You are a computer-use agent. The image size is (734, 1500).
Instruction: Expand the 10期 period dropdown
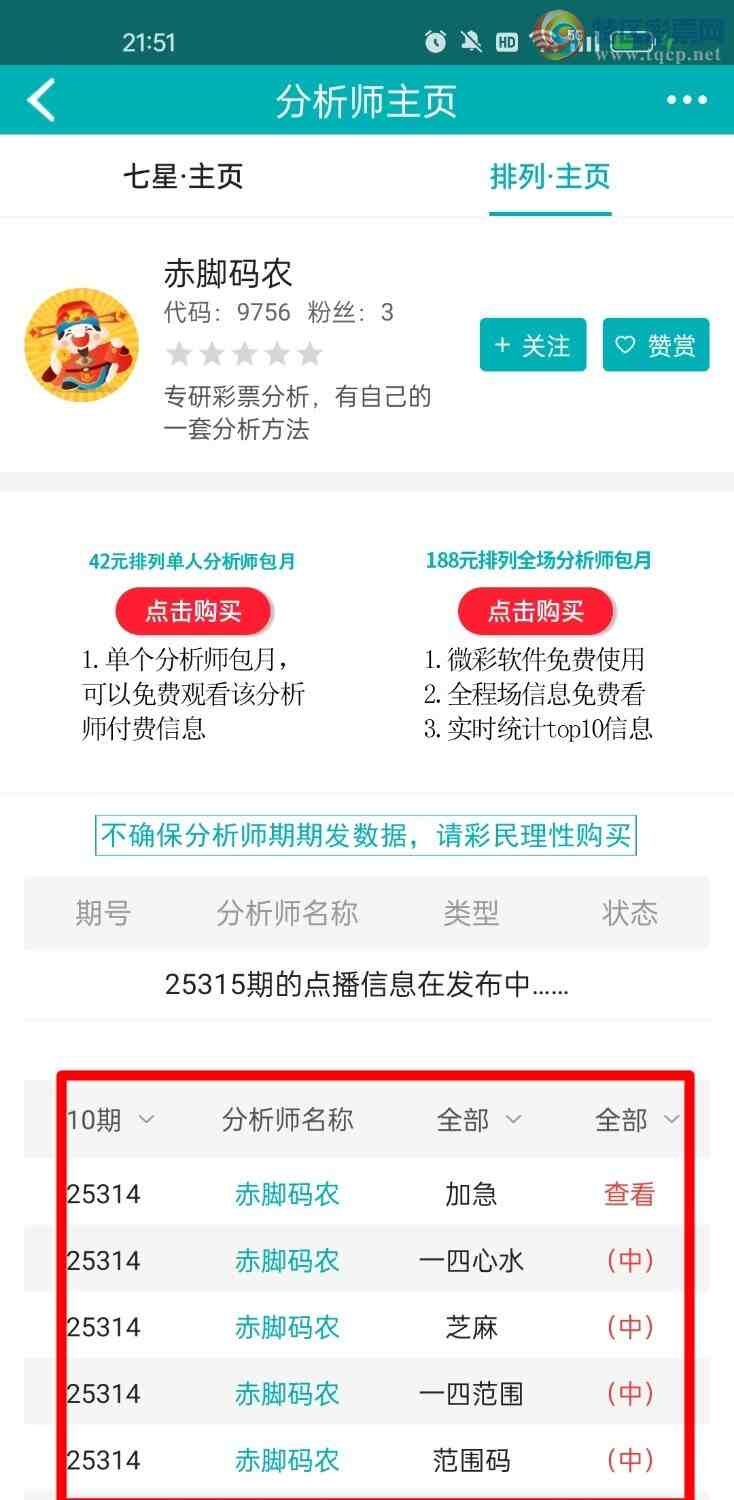click(x=111, y=1120)
